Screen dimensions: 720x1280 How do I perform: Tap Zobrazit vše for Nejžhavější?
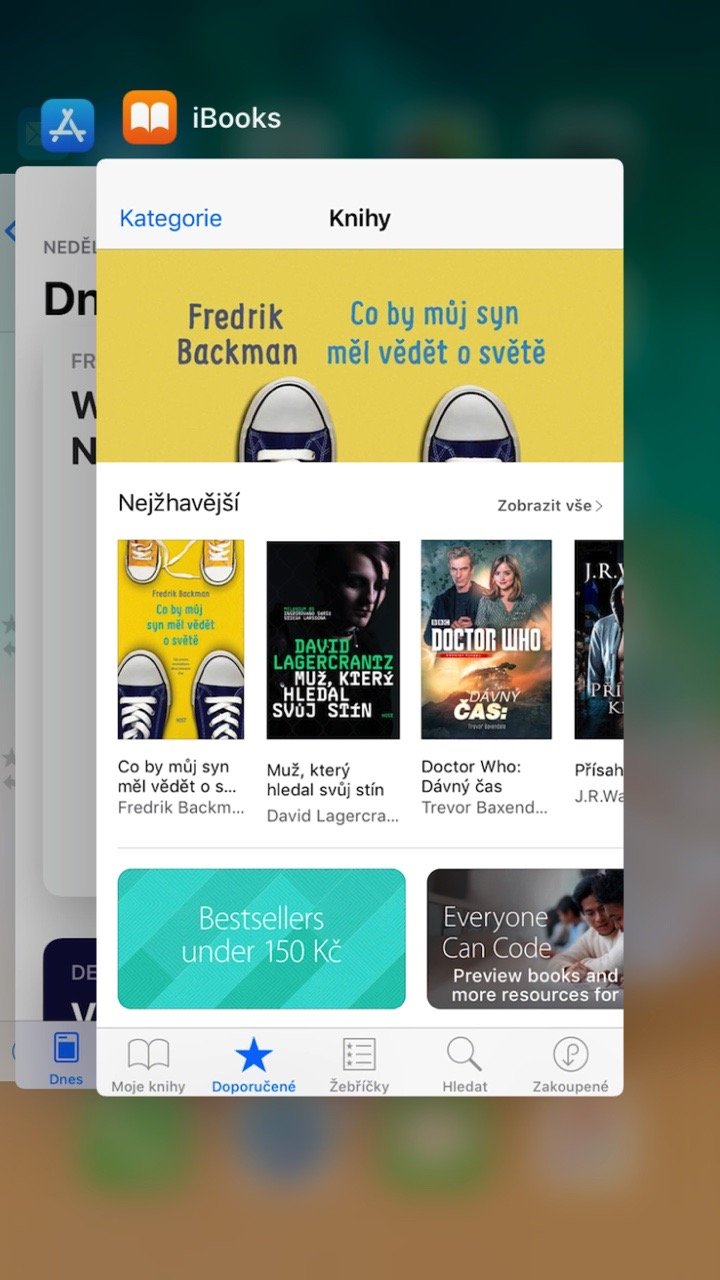tap(550, 506)
